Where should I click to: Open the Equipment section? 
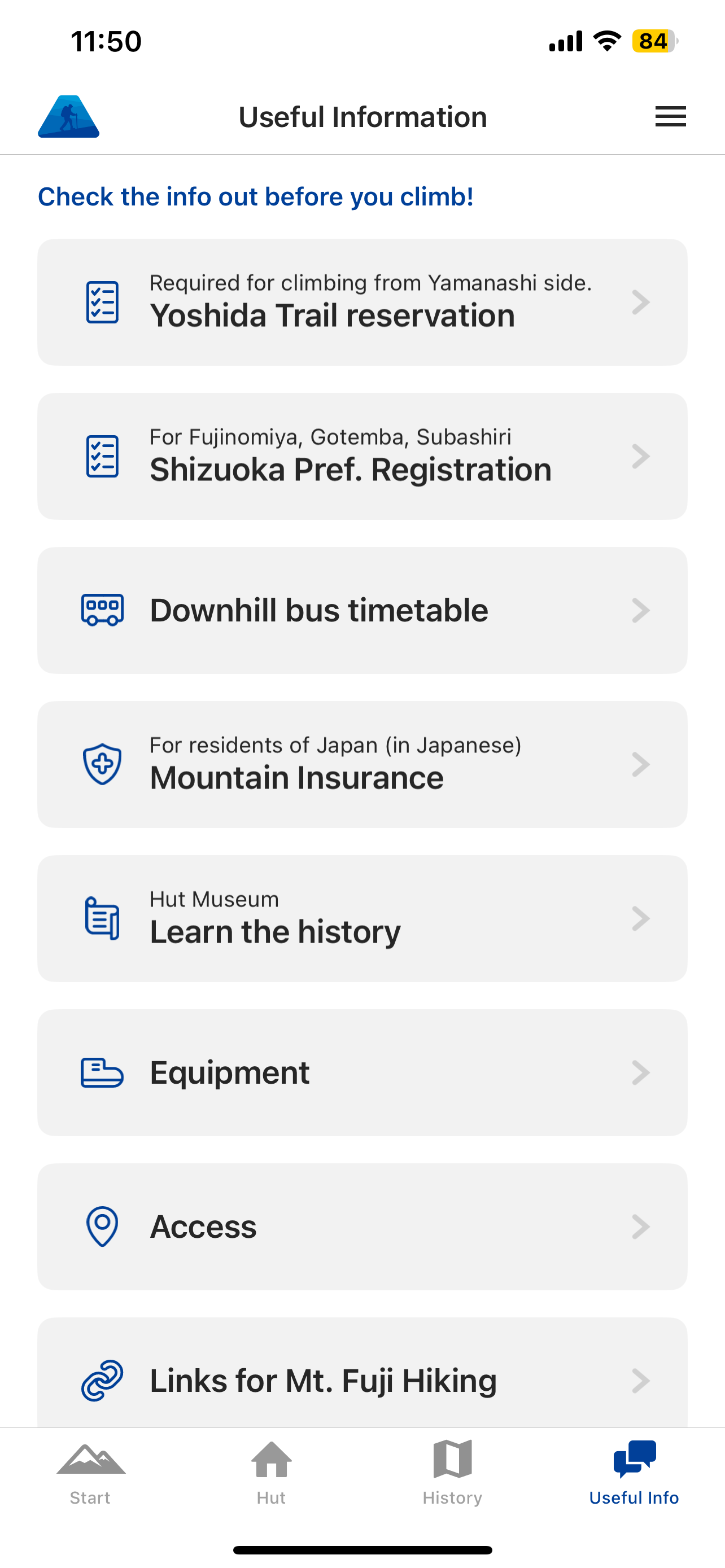click(362, 1072)
